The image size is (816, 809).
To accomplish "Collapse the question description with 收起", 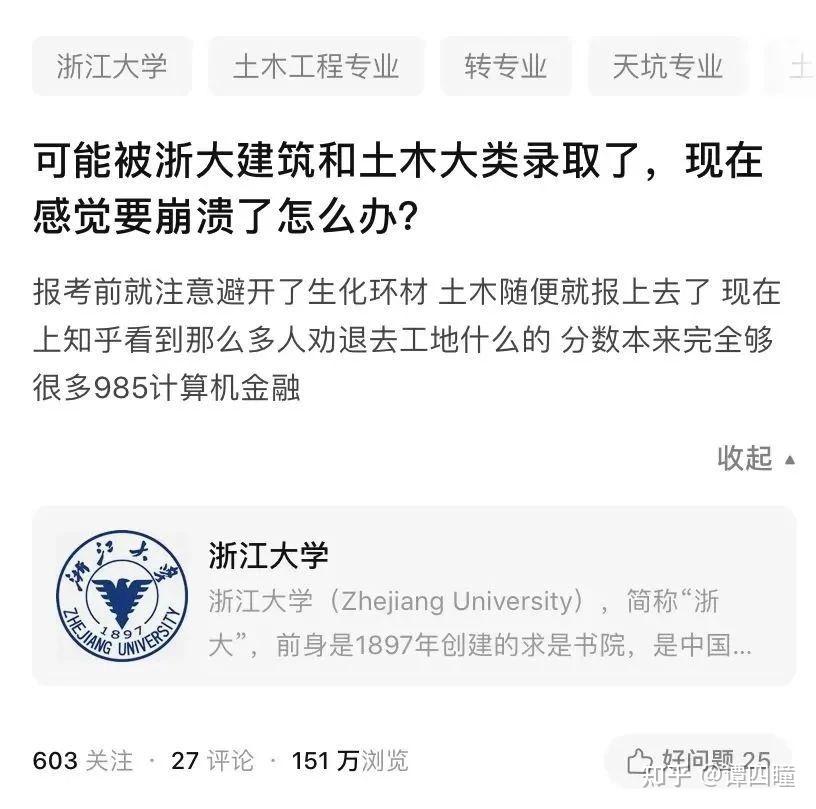I will pos(755,458).
